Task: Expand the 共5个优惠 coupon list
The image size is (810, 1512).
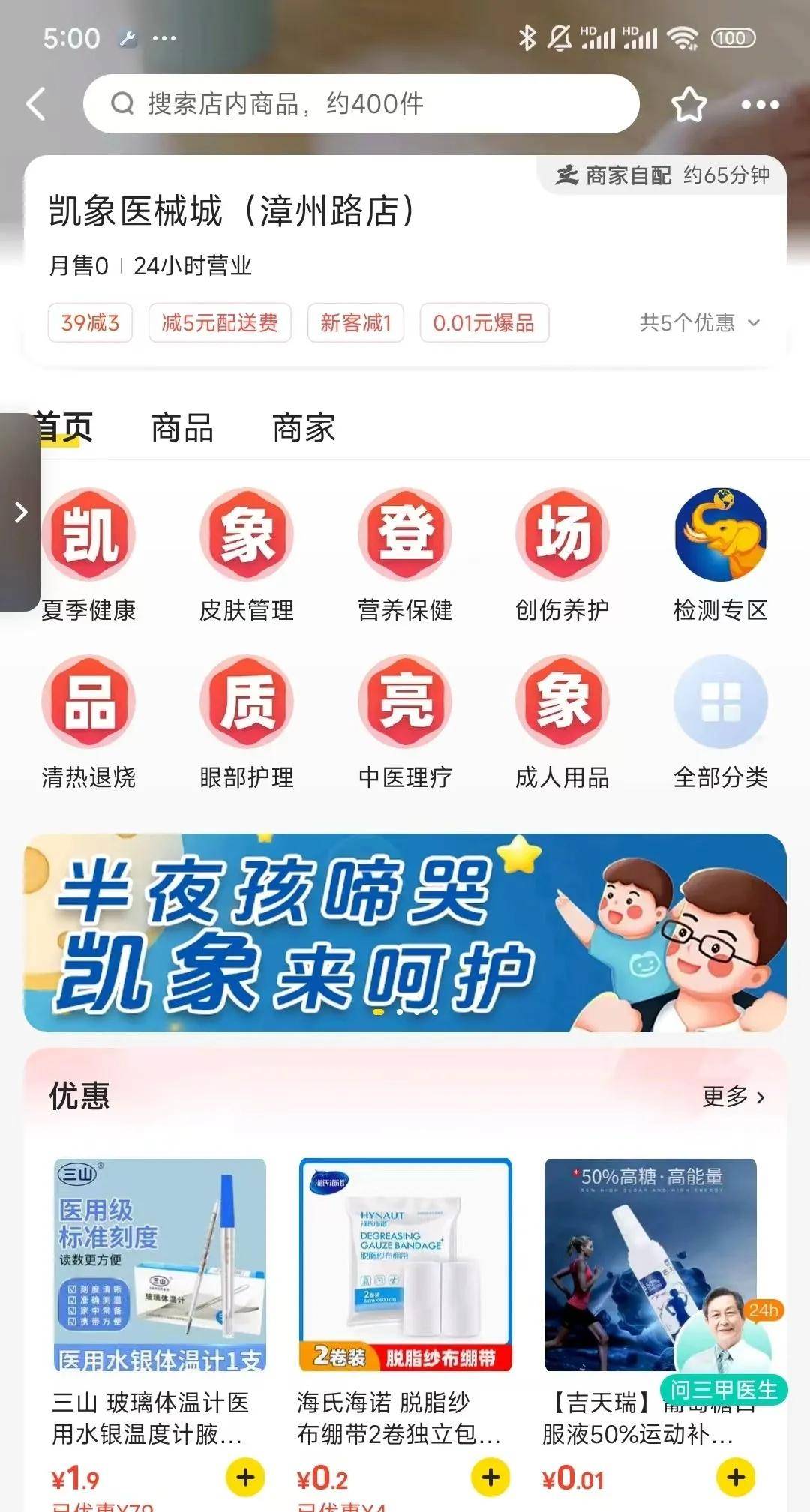Action: coord(700,323)
